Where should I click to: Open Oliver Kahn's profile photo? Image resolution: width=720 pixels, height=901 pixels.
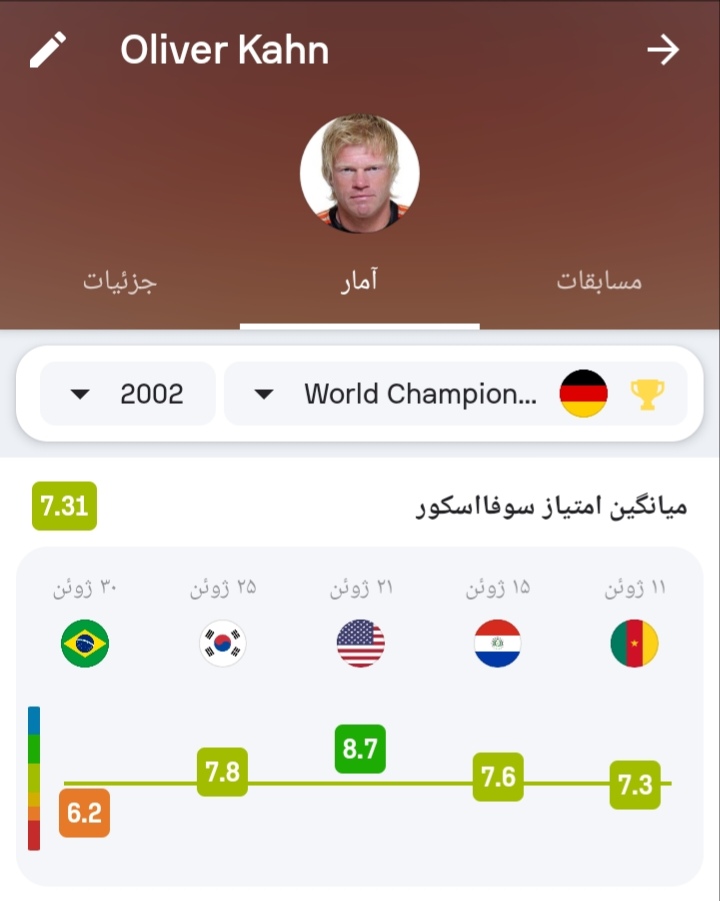click(360, 174)
